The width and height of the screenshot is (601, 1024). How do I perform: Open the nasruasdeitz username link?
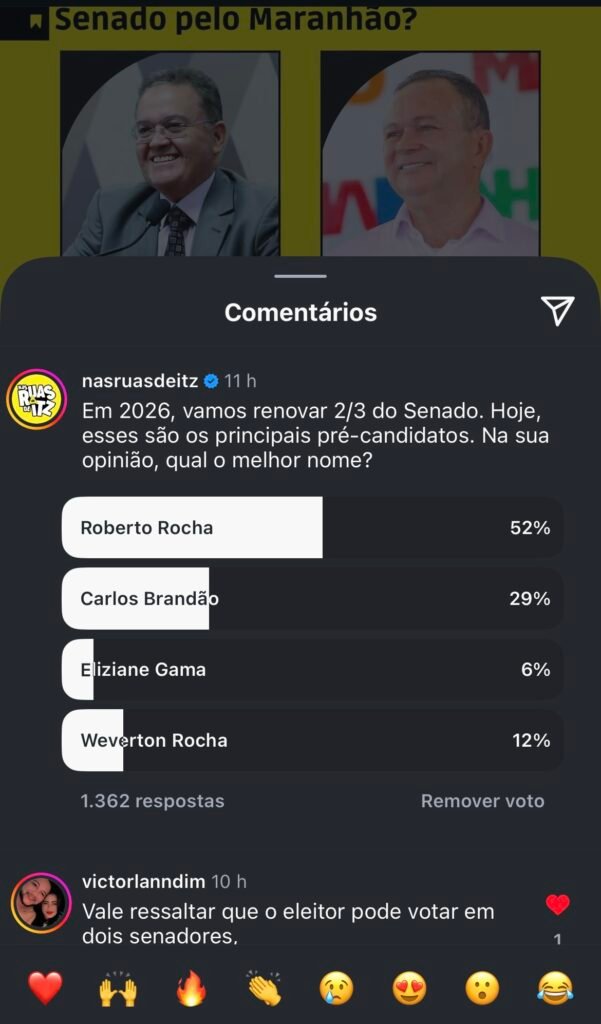(140, 381)
